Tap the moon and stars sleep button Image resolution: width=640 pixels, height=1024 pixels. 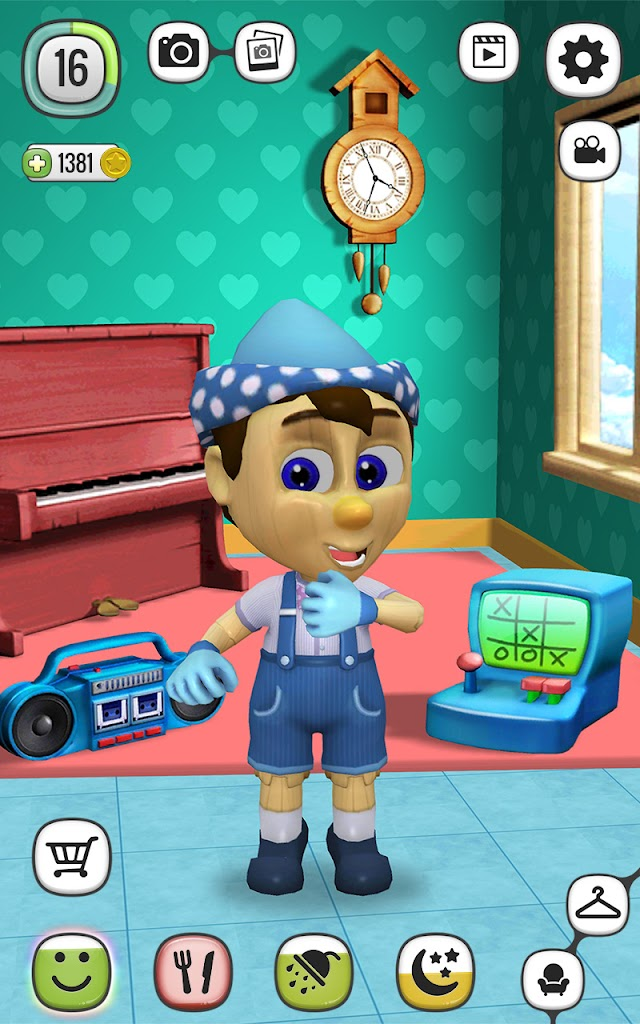click(435, 972)
